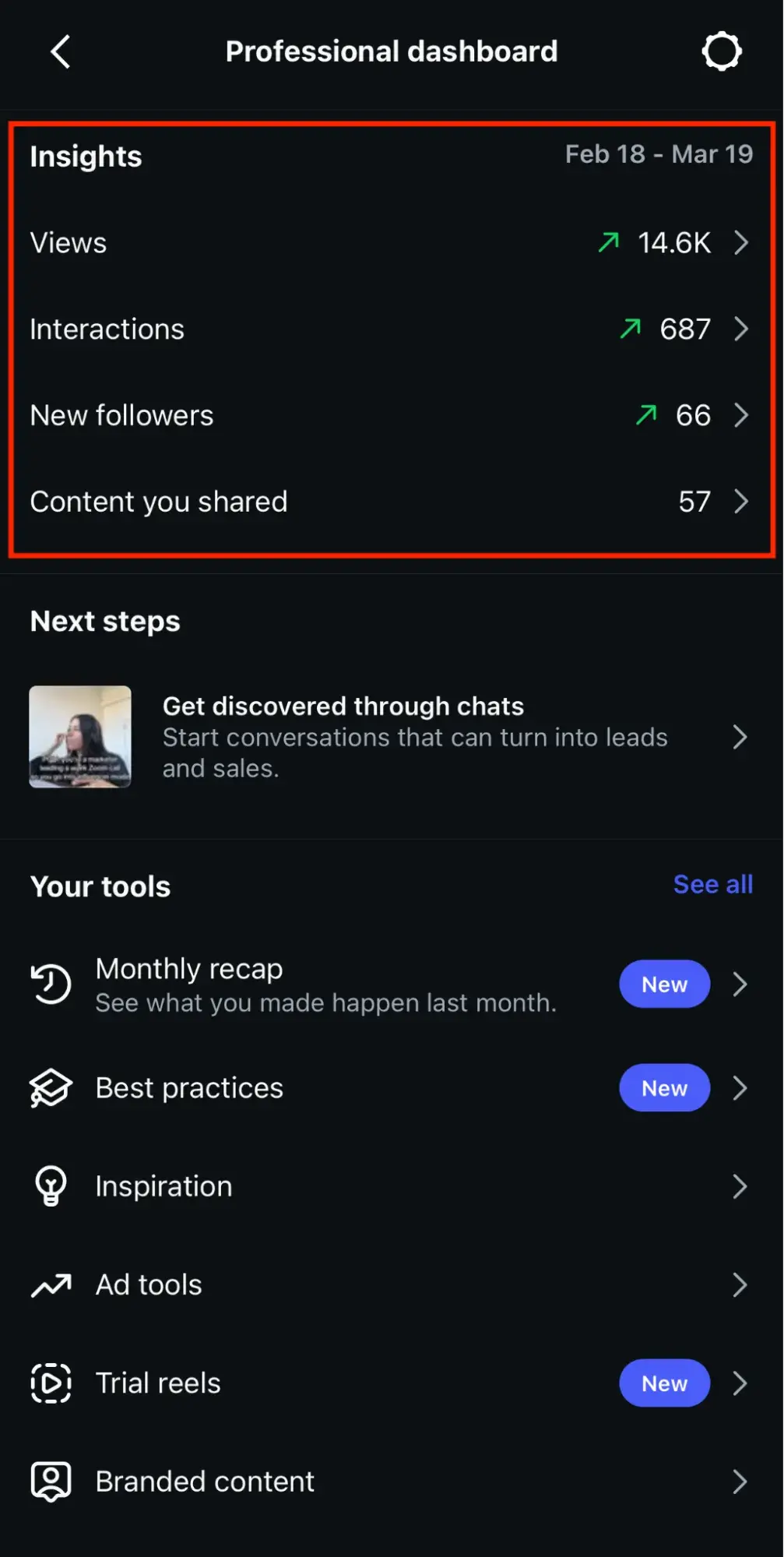Select the Feb 18 - Mar 19 date range
The height and width of the screenshot is (1557, 784).
tap(659, 153)
